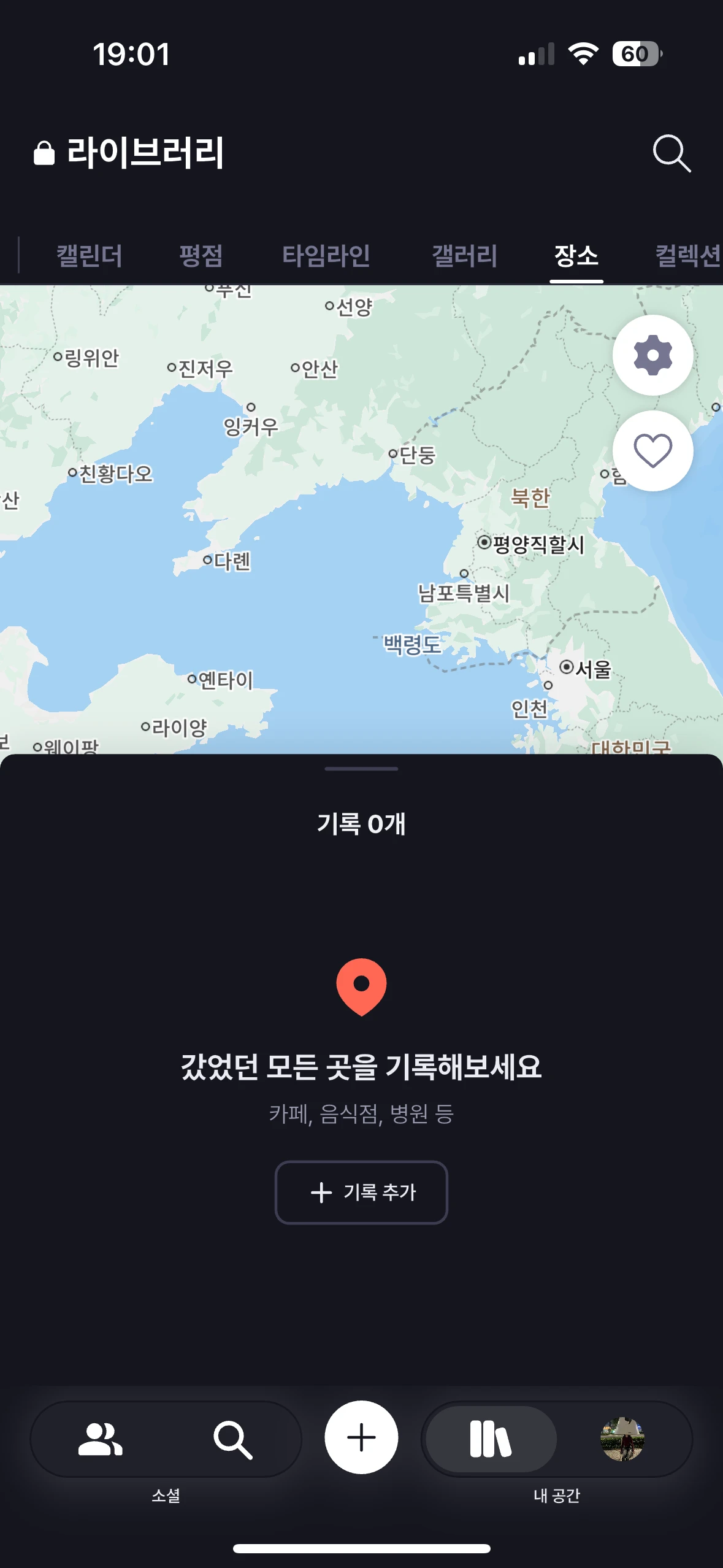This screenshot has width=723, height=1568.
Task: Tap the heart button on the map
Action: [652, 451]
